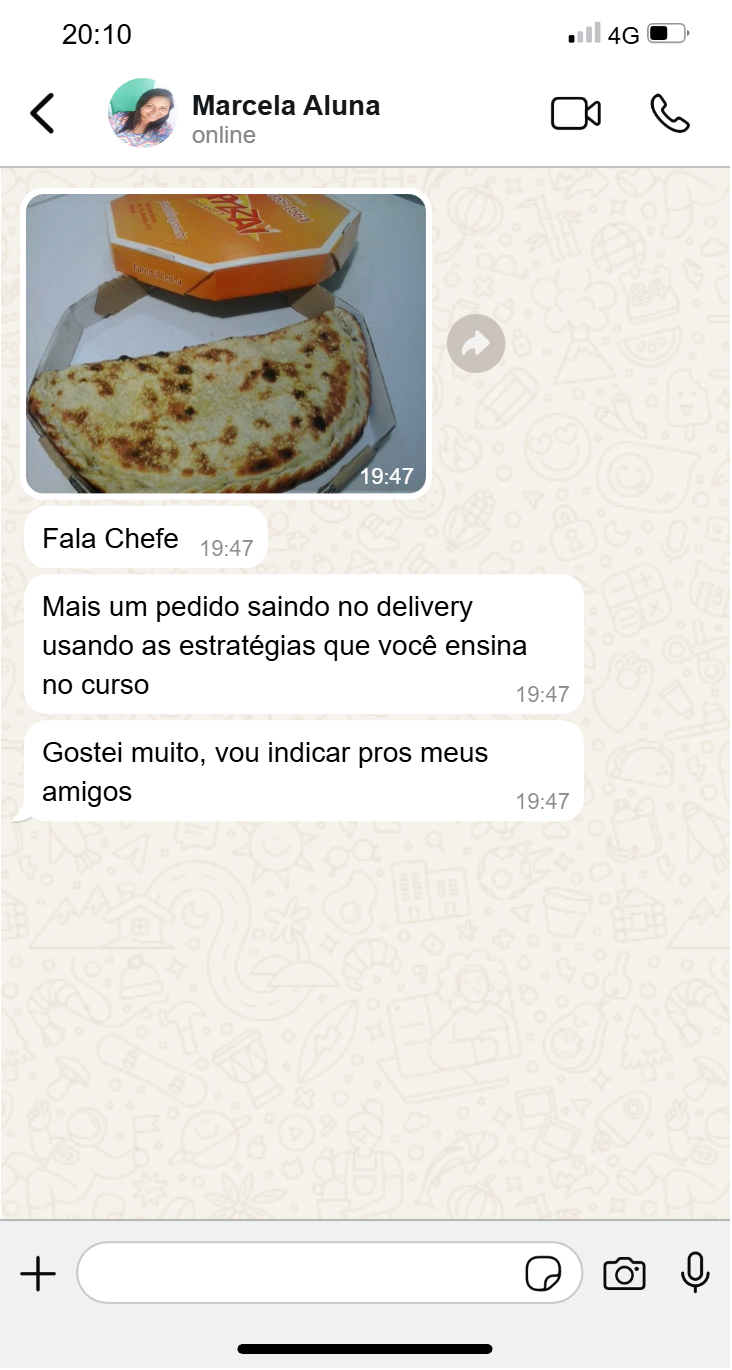
Task: Open the pizza photo message
Action: point(226,343)
